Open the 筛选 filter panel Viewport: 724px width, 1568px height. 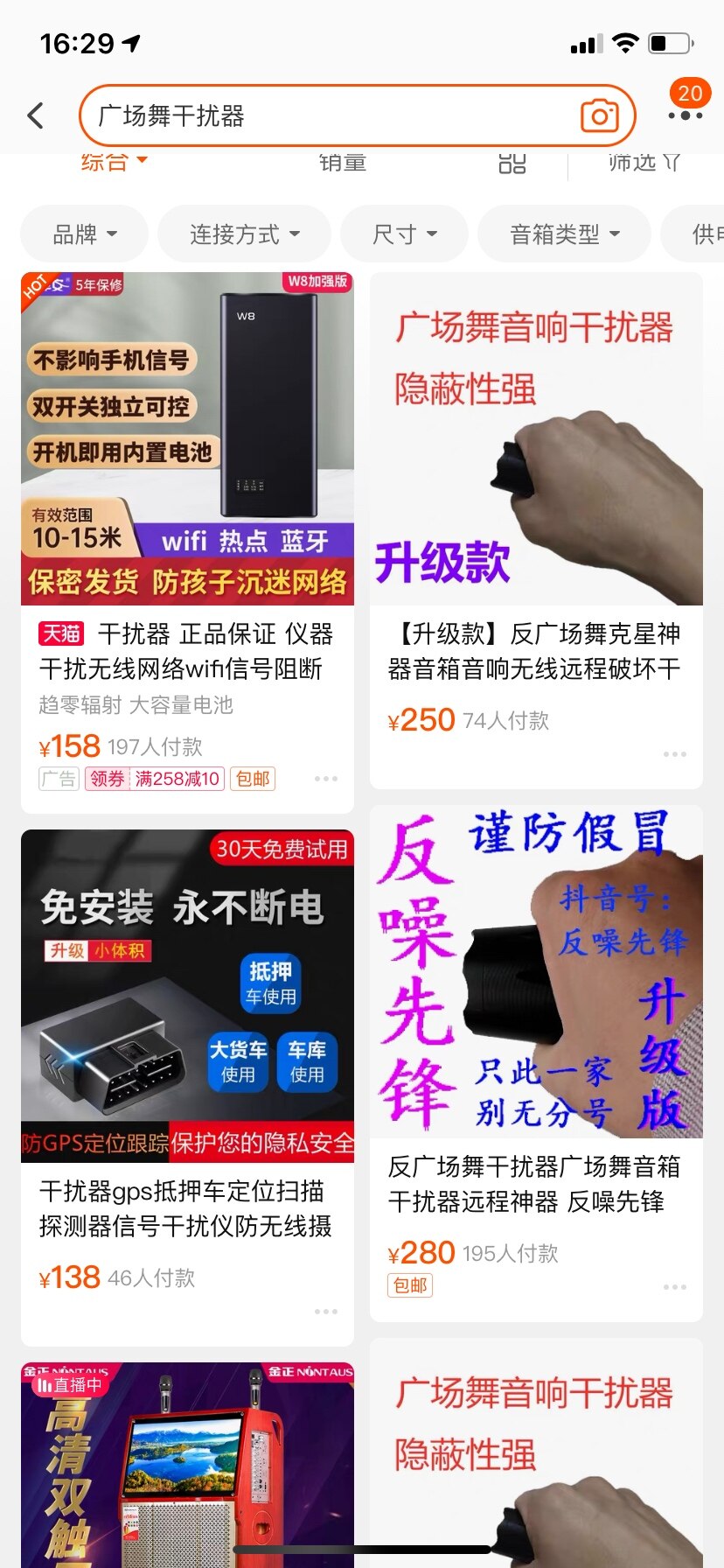pyautogui.click(x=643, y=163)
